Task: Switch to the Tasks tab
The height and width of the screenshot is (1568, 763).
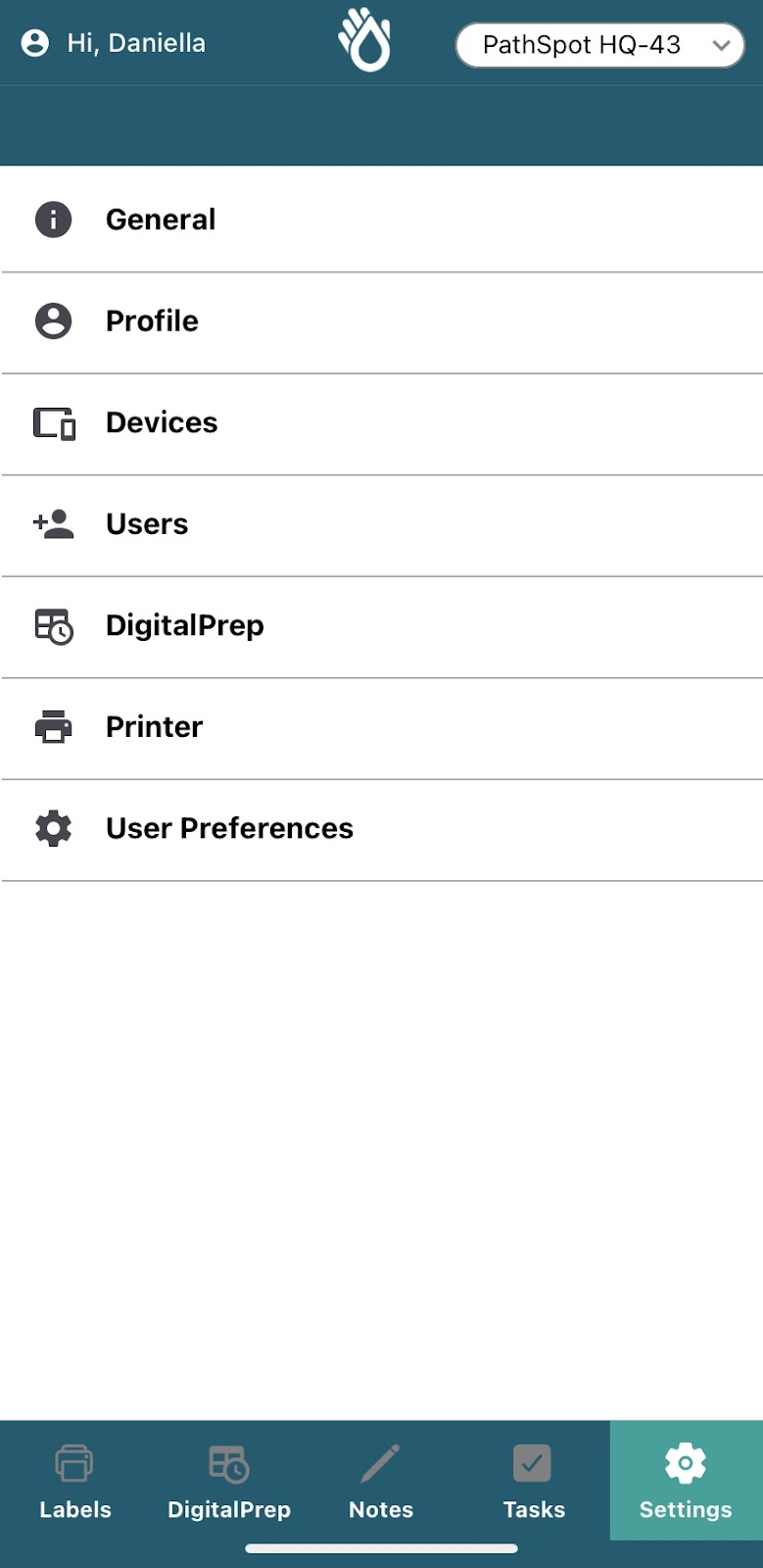Action: (532, 1480)
